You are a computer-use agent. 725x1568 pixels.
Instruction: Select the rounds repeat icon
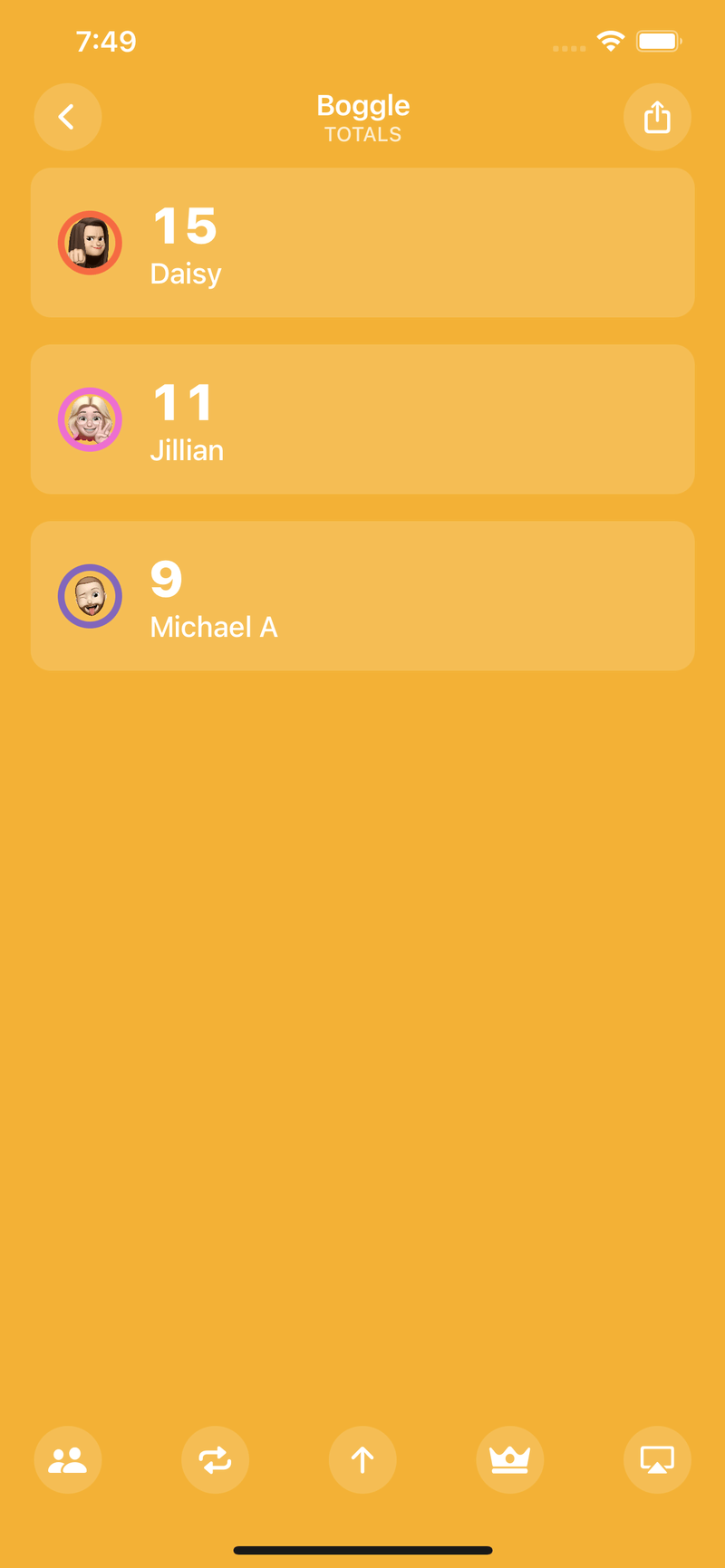point(215,1459)
